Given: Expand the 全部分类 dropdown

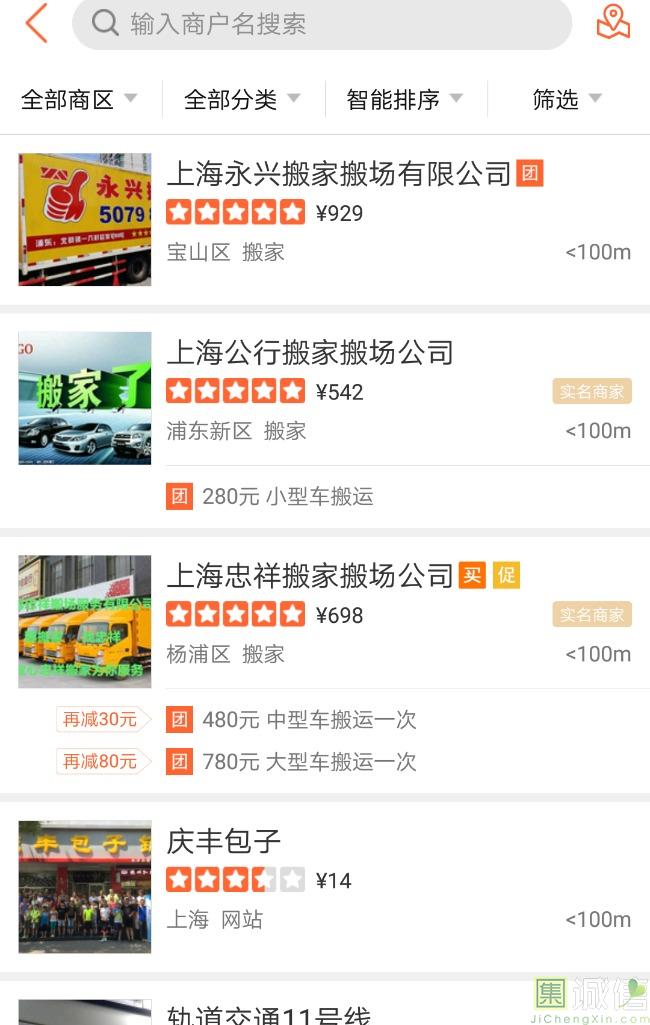Looking at the screenshot, I should coord(242,99).
